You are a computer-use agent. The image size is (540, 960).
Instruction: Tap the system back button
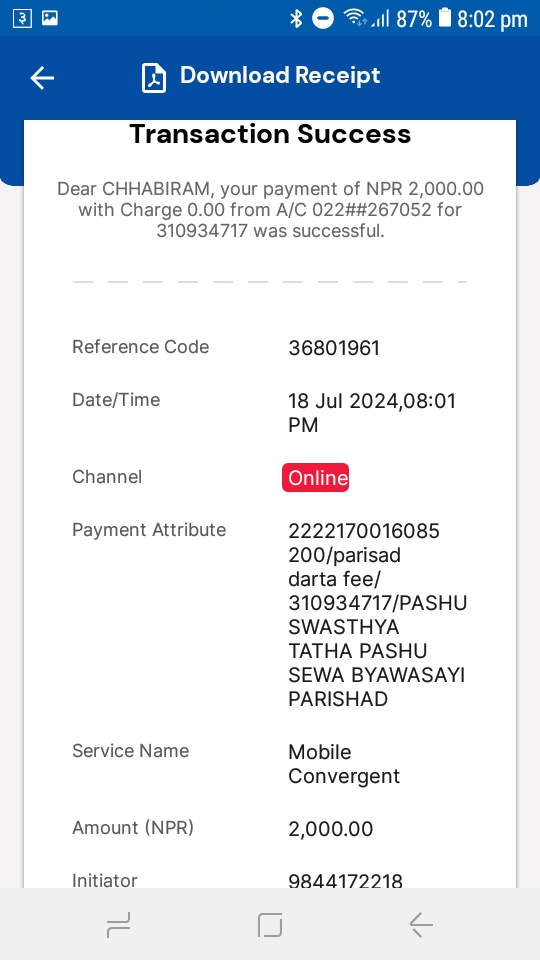click(x=421, y=924)
